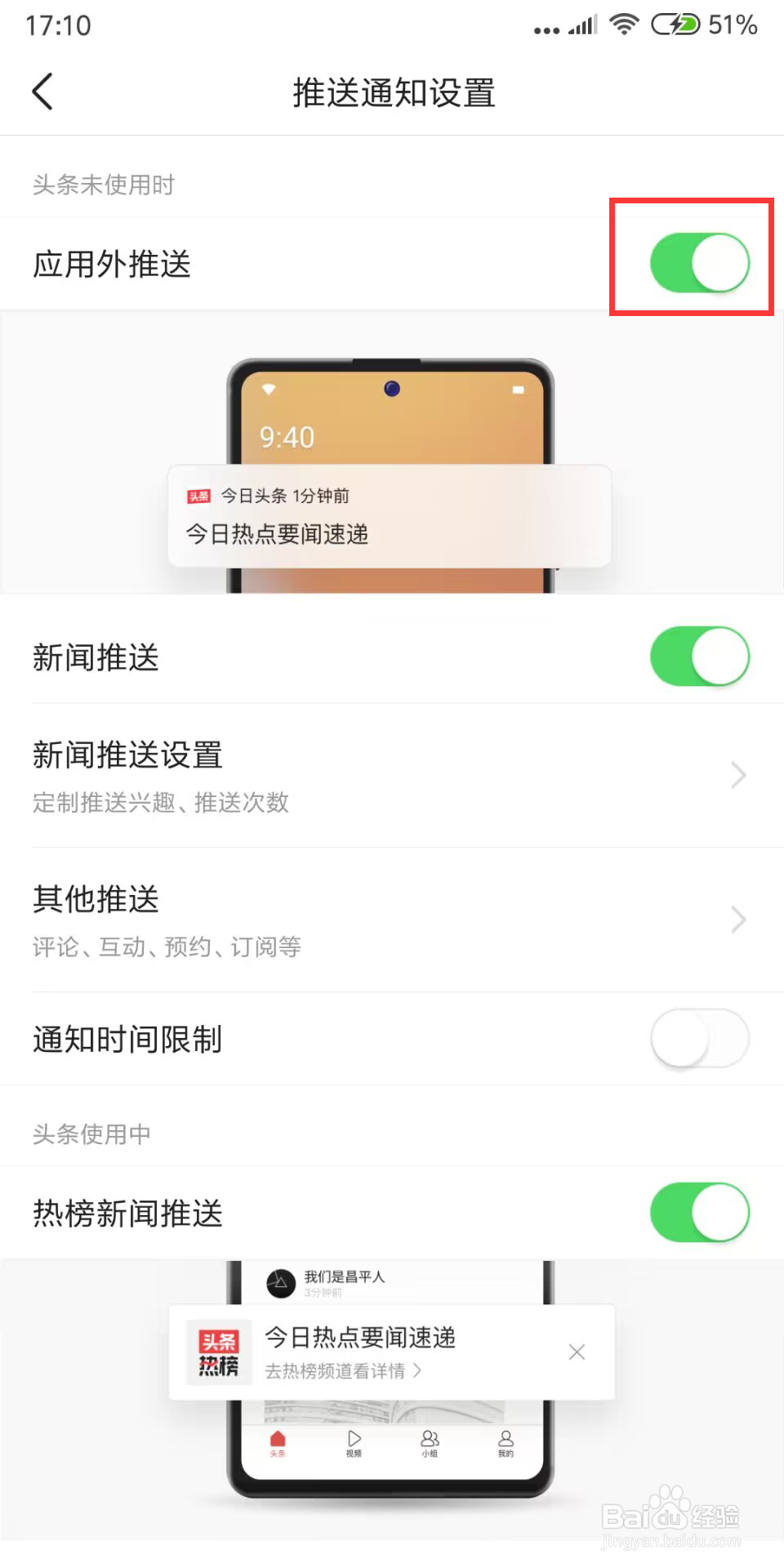Click the 今日头条 red logo in notification preview
The height and width of the screenshot is (1568, 784).
(198, 496)
